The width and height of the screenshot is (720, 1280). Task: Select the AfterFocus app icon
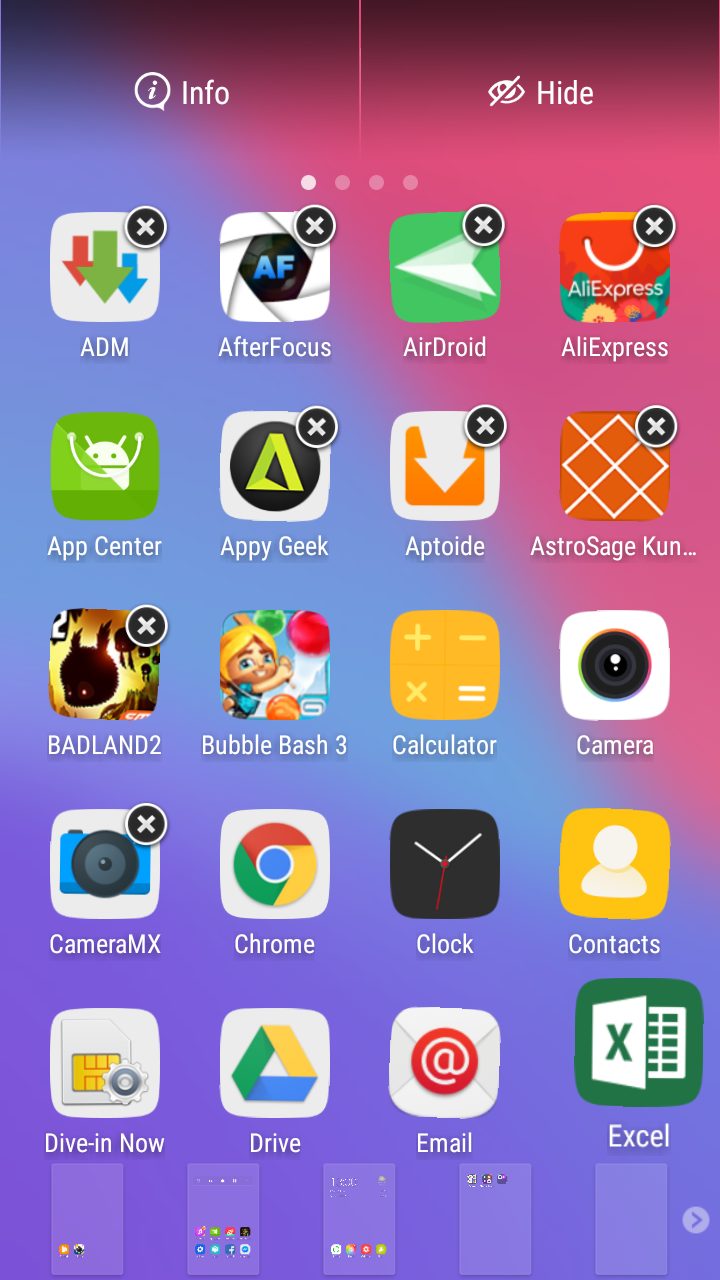click(274, 268)
